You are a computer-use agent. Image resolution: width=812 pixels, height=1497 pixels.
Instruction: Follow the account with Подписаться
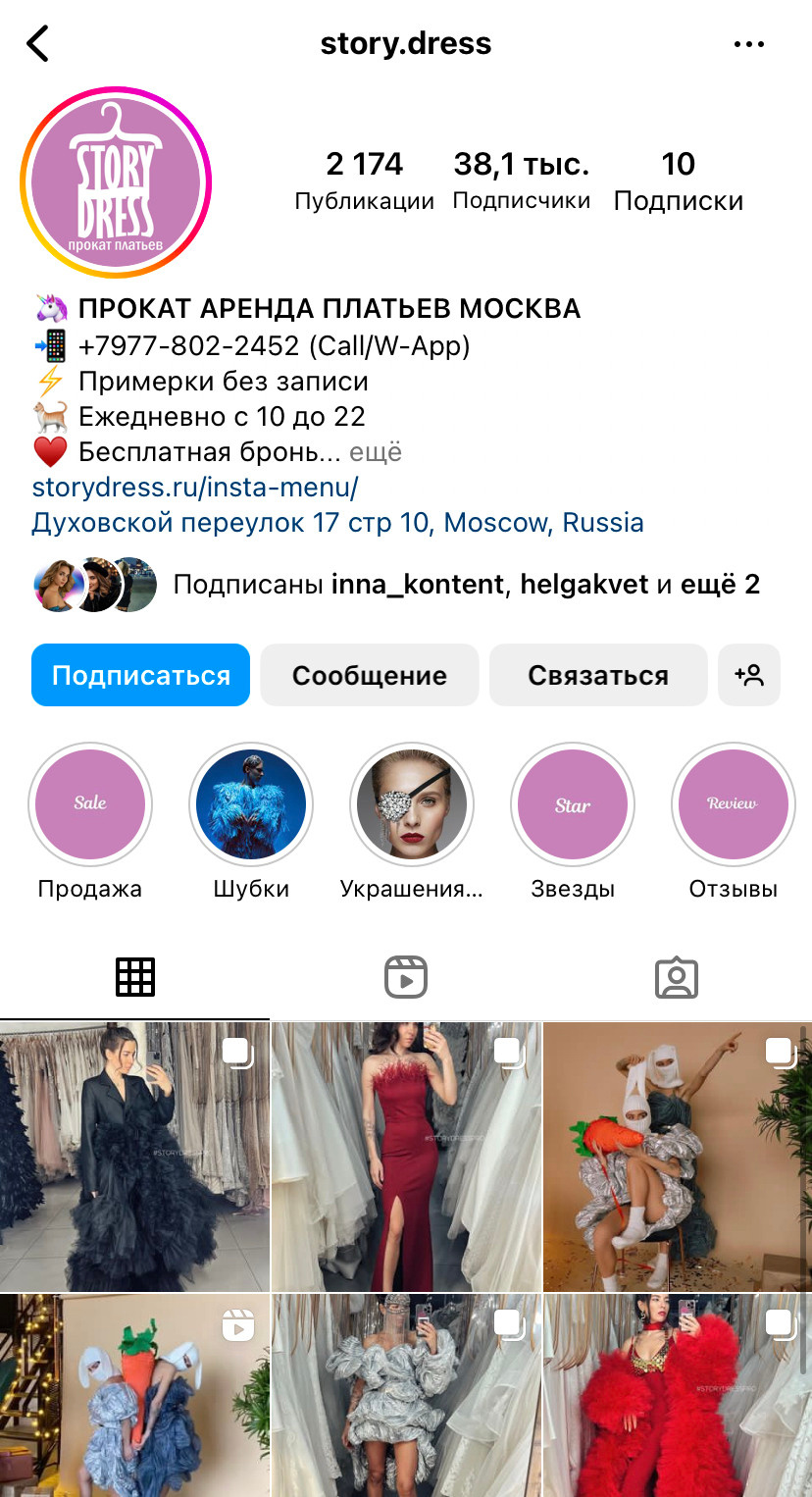click(x=140, y=675)
